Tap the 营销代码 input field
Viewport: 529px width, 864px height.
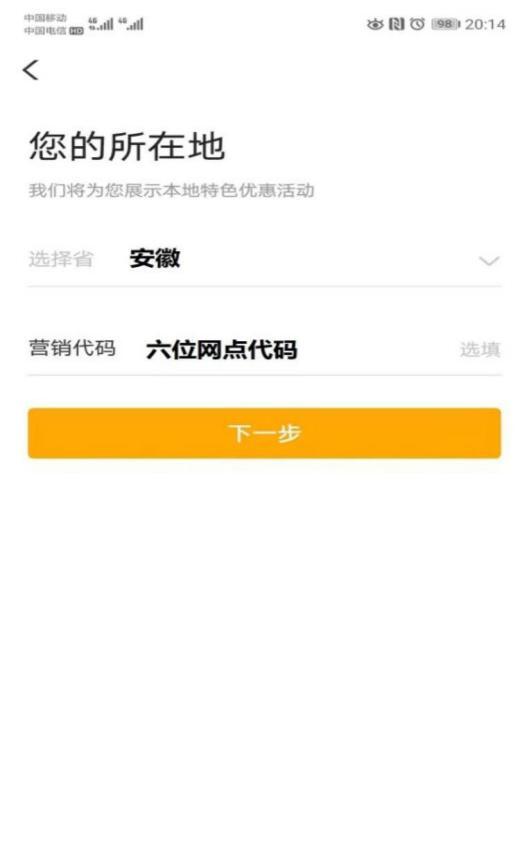coord(264,349)
